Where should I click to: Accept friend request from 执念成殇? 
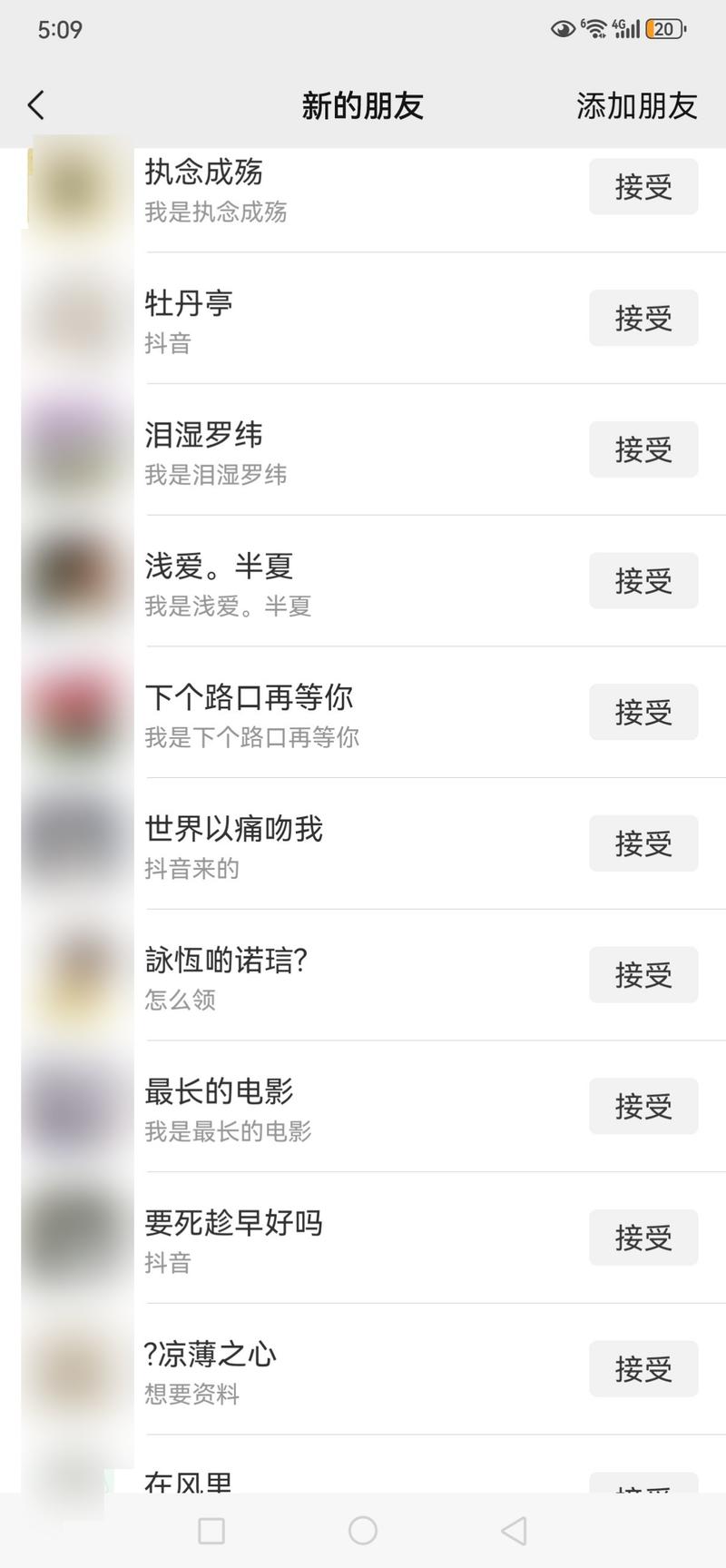643,187
